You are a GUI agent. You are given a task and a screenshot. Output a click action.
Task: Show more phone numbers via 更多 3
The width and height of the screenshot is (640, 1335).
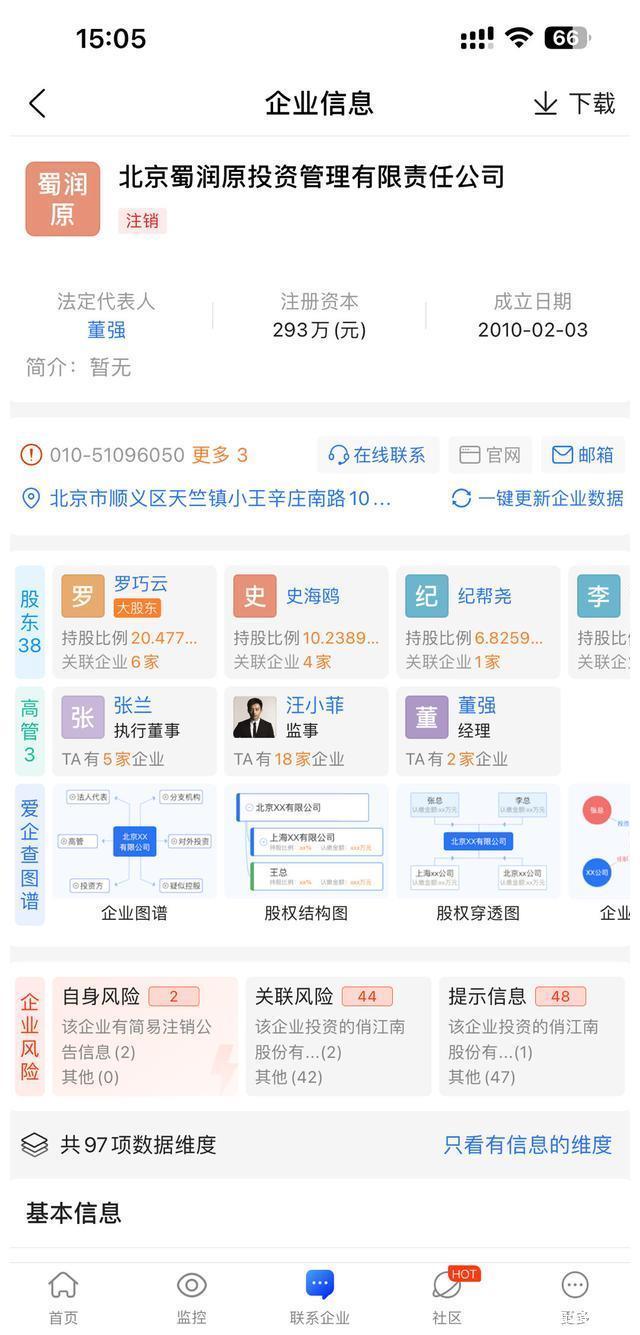pos(219,455)
